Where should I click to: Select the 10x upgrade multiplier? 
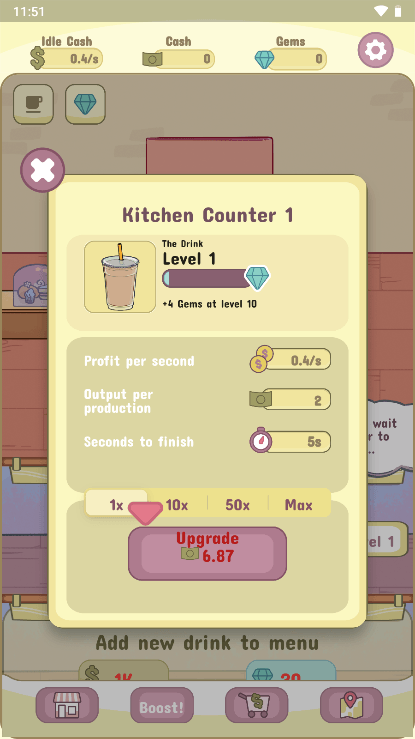coord(177,505)
